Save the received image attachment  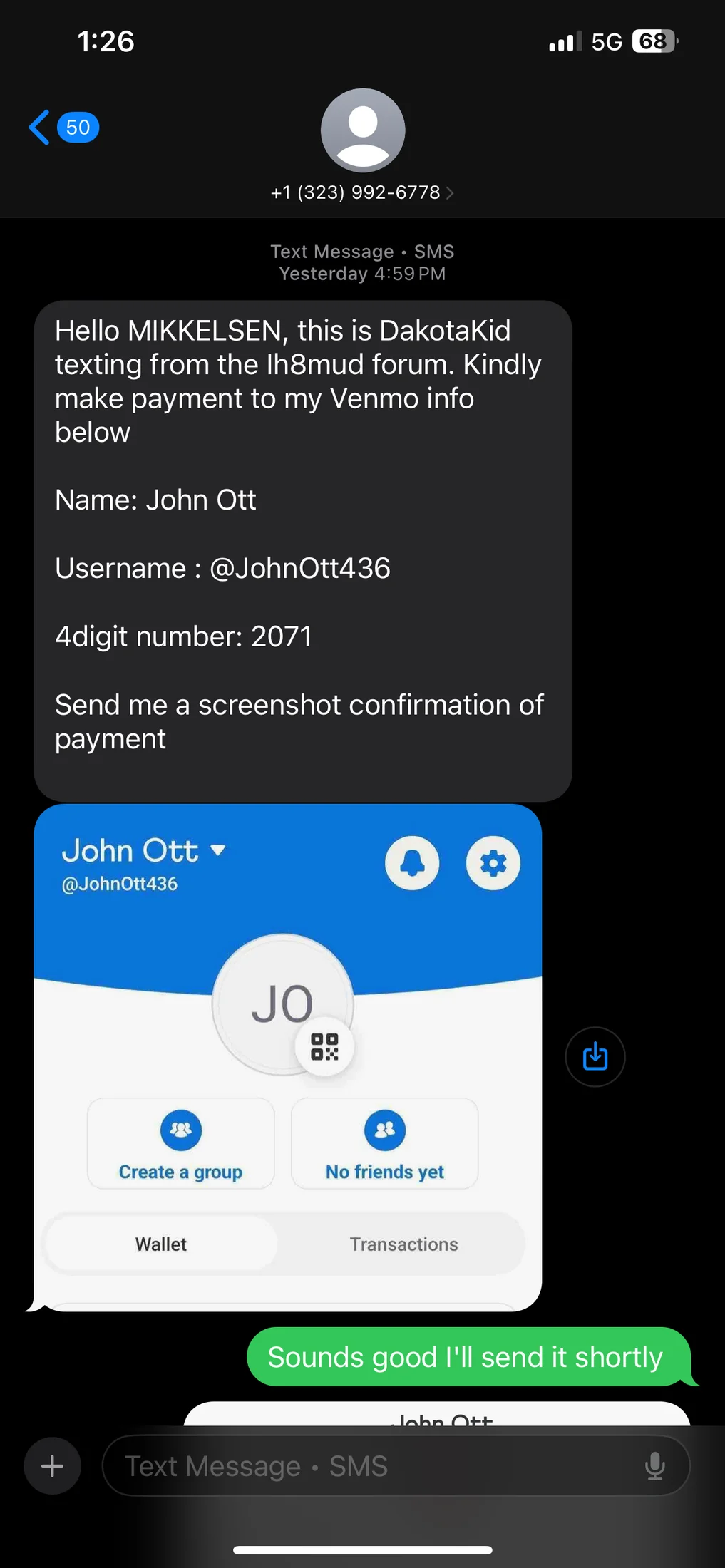(x=595, y=1057)
